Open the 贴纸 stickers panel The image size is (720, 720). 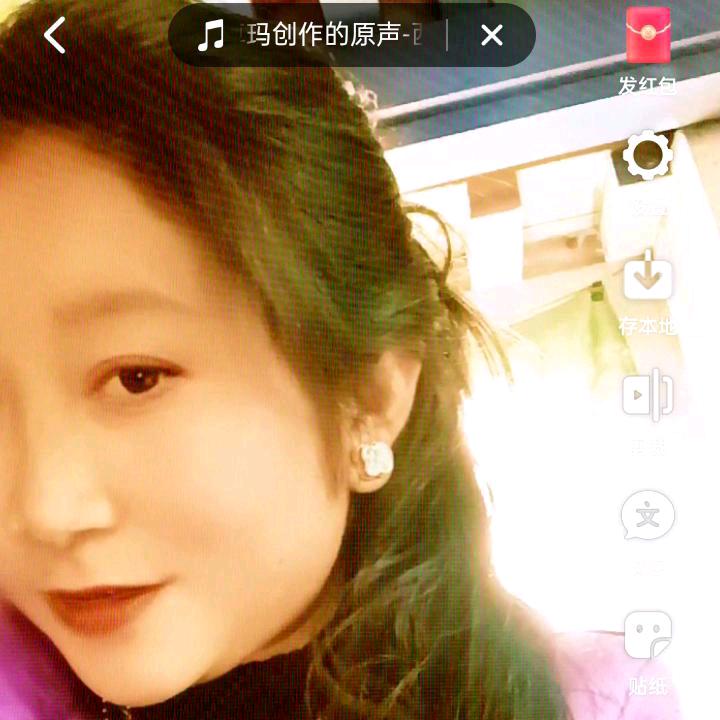648,653
